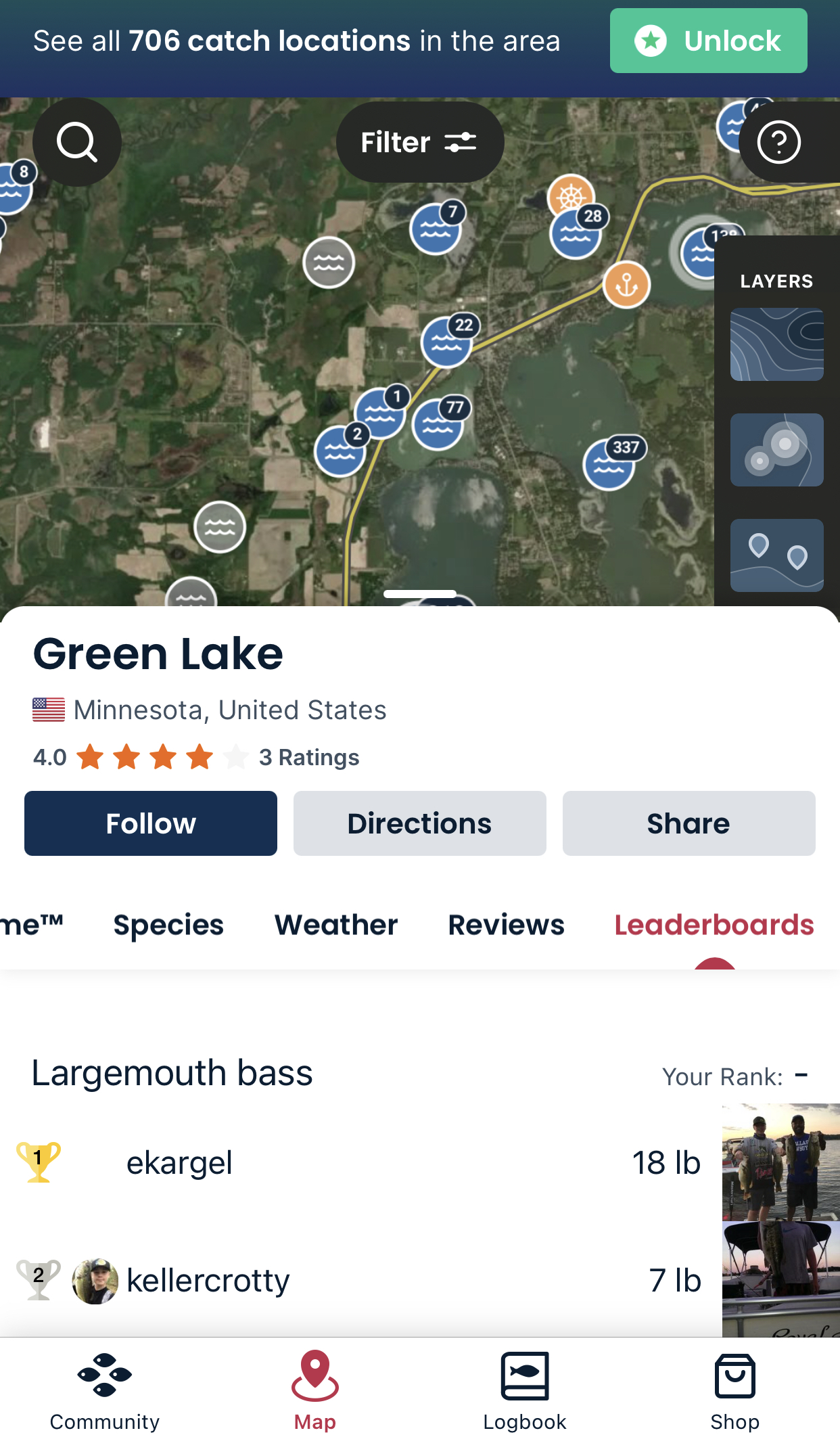Go to the Logbook tab
The image size is (840, 1437).
pyautogui.click(x=525, y=1392)
